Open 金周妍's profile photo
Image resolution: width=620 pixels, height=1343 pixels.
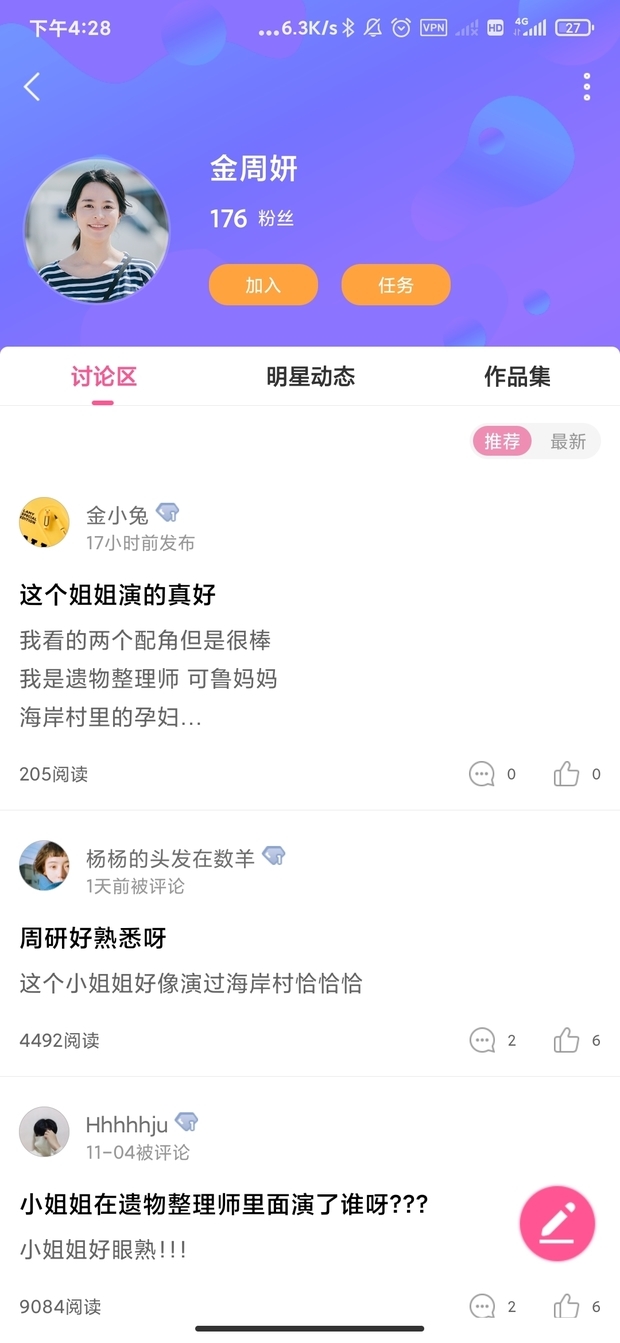[97, 231]
